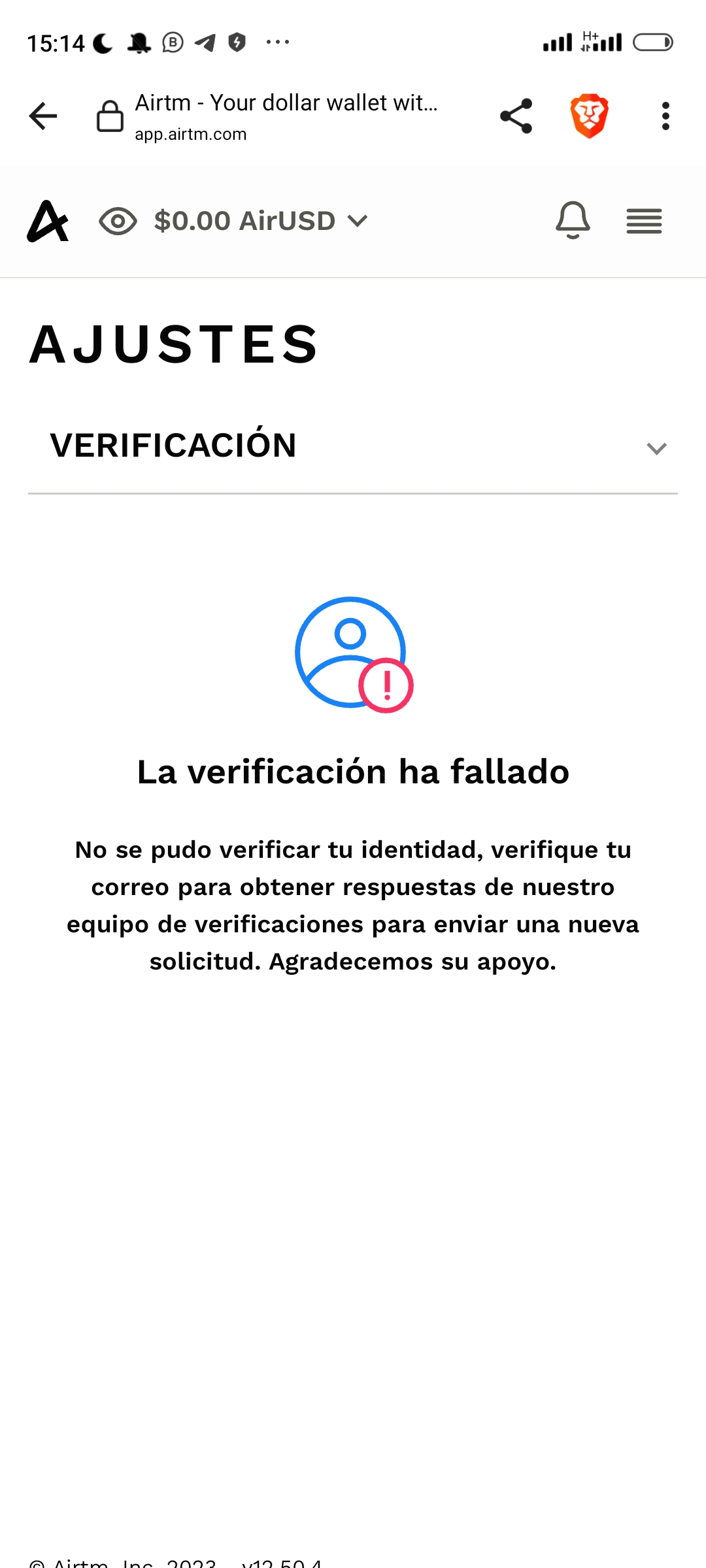The image size is (706, 1568).
Task: Open the browser overflow menu
Action: pyautogui.click(x=665, y=116)
